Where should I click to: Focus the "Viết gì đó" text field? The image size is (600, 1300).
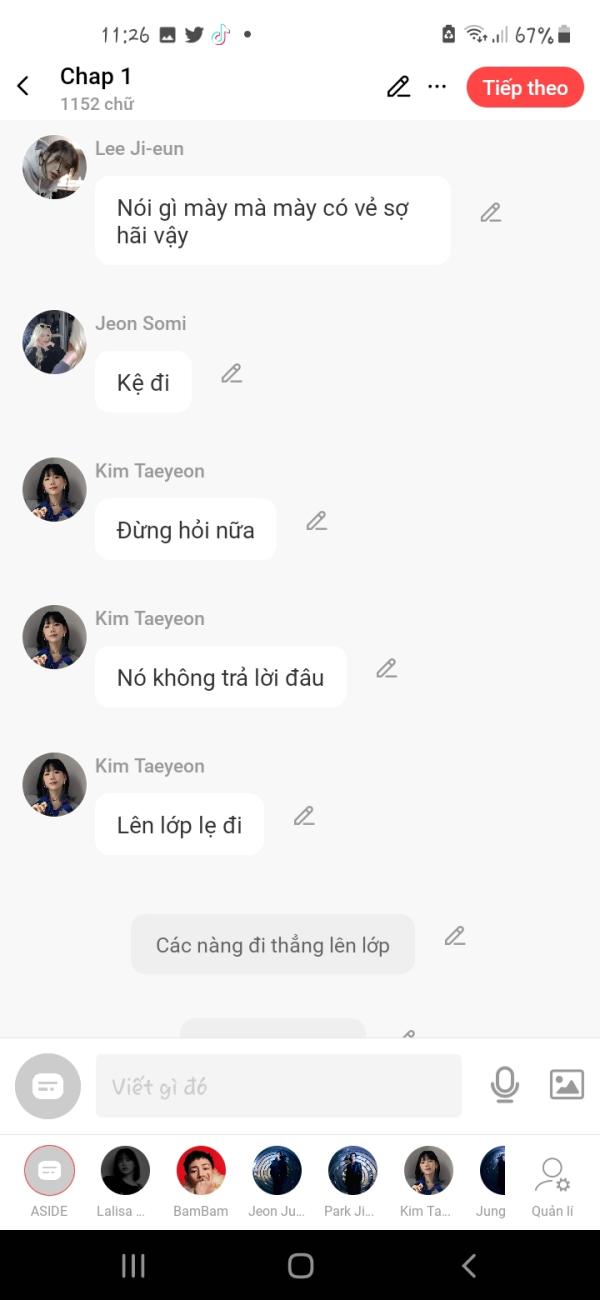[278, 1086]
